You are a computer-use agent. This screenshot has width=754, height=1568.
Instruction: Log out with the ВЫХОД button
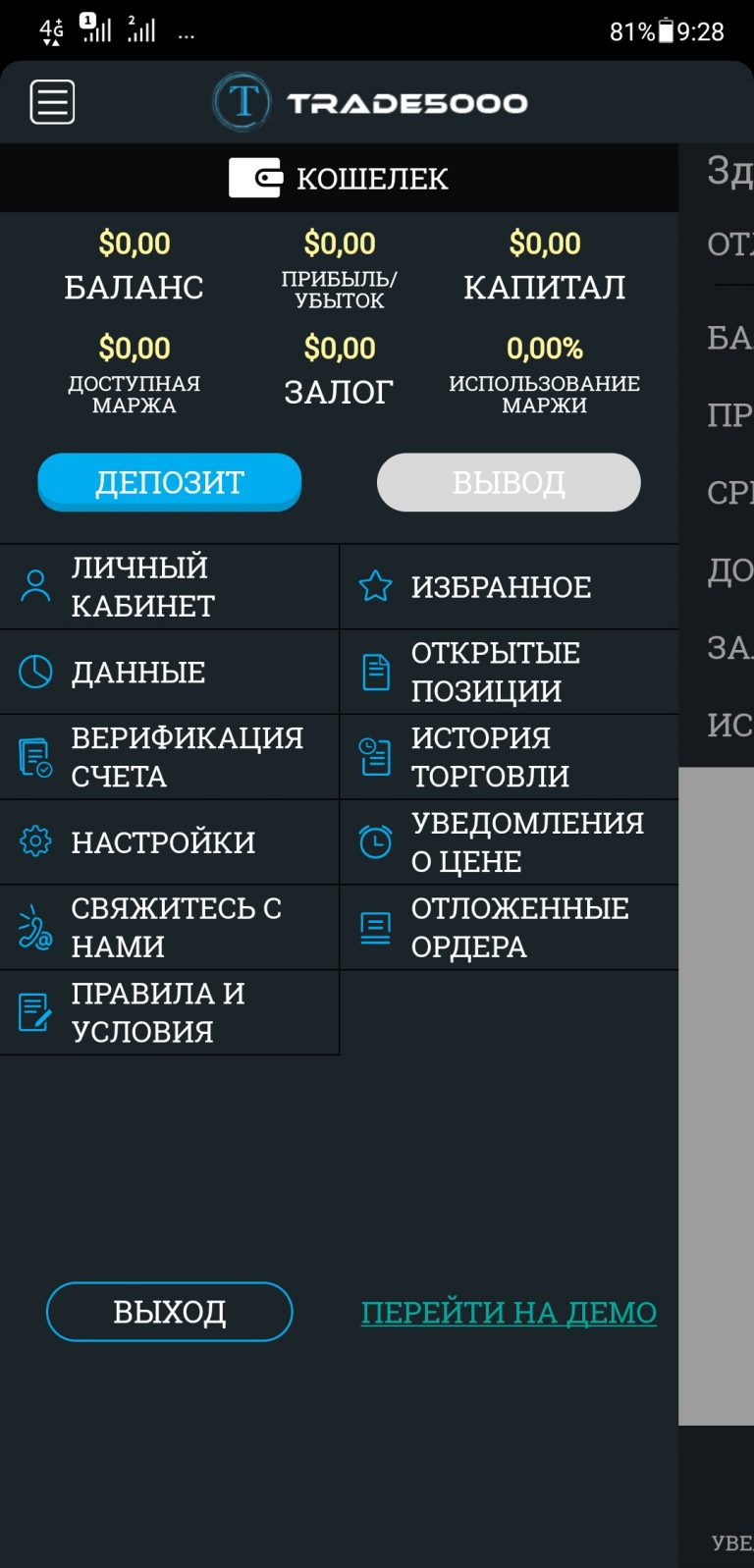click(170, 1312)
